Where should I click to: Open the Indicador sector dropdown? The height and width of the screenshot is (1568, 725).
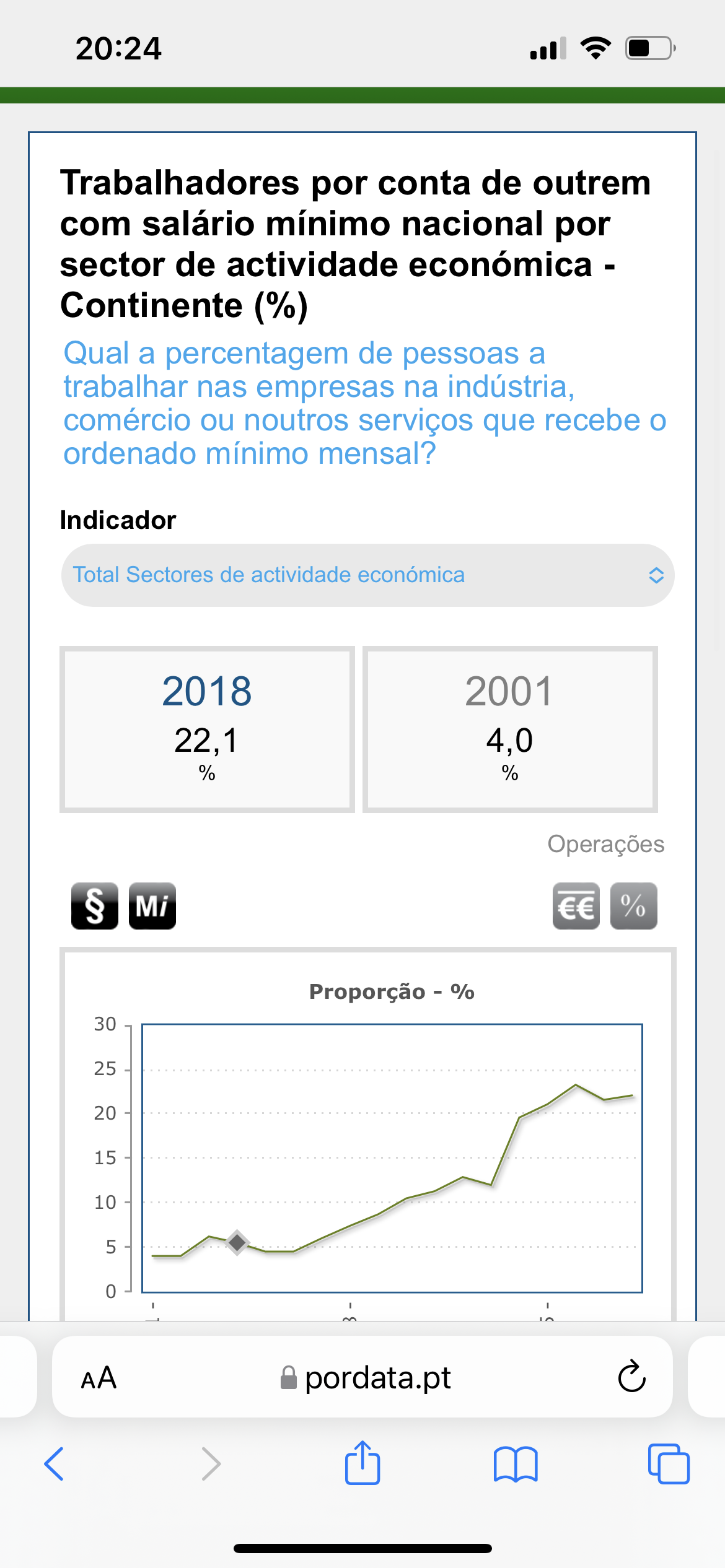(367, 575)
